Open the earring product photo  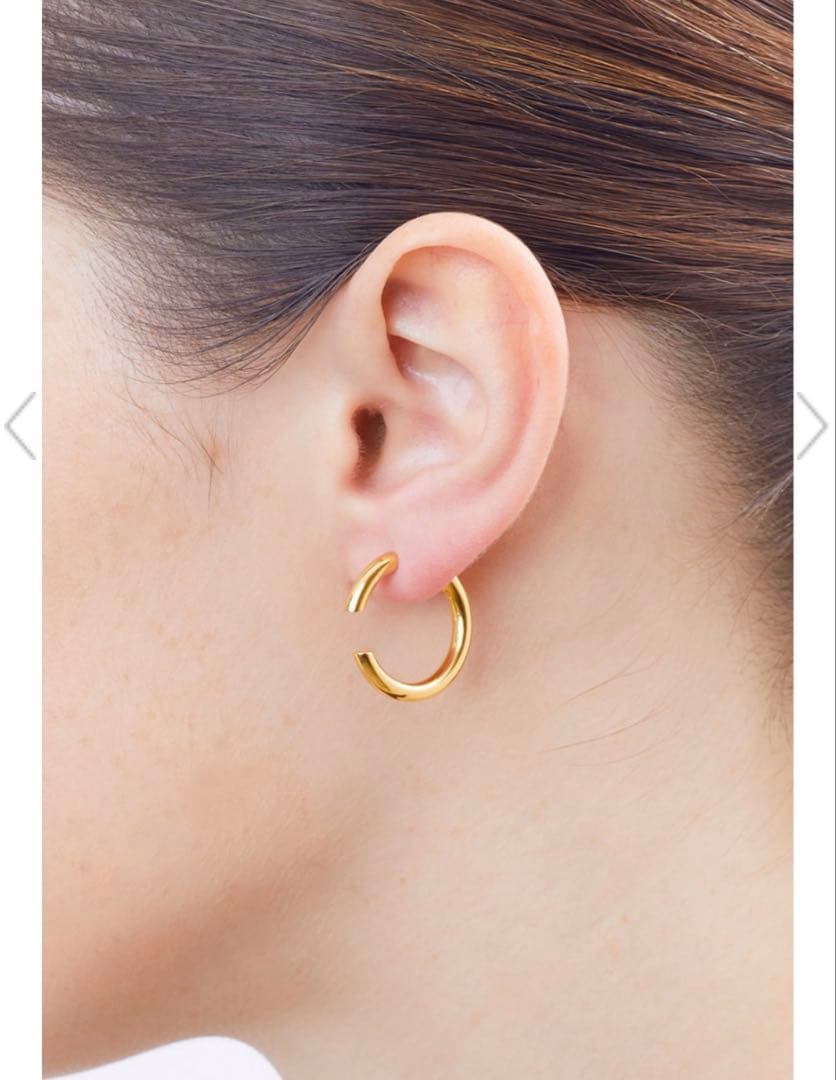point(418,540)
